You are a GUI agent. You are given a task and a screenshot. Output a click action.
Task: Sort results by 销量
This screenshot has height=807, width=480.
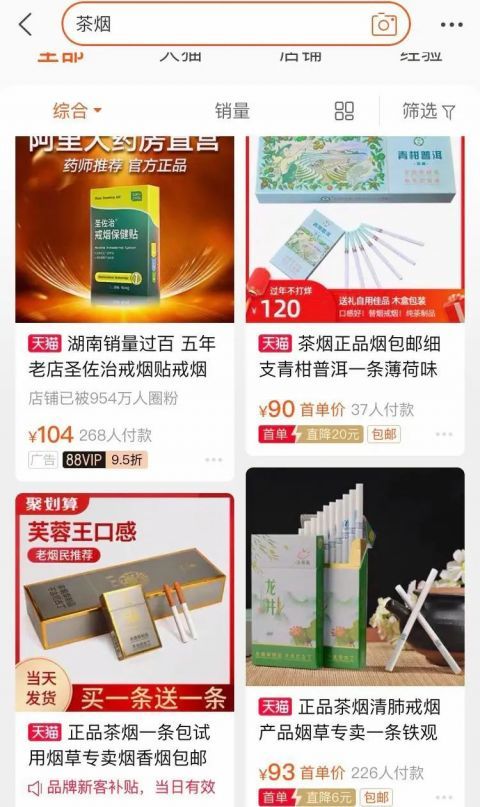click(x=232, y=111)
